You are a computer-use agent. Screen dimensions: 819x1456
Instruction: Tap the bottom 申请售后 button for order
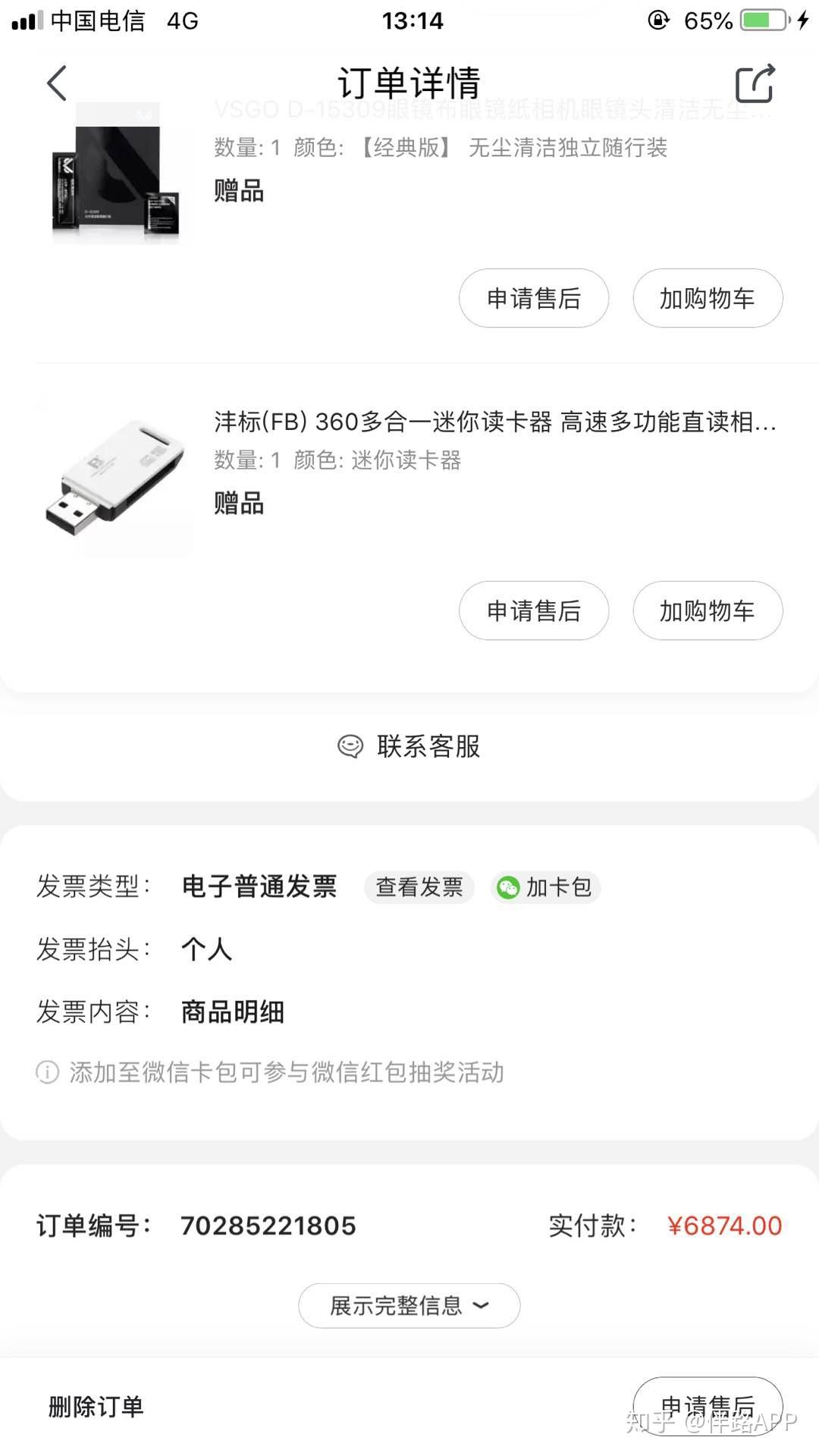[707, 1405]
